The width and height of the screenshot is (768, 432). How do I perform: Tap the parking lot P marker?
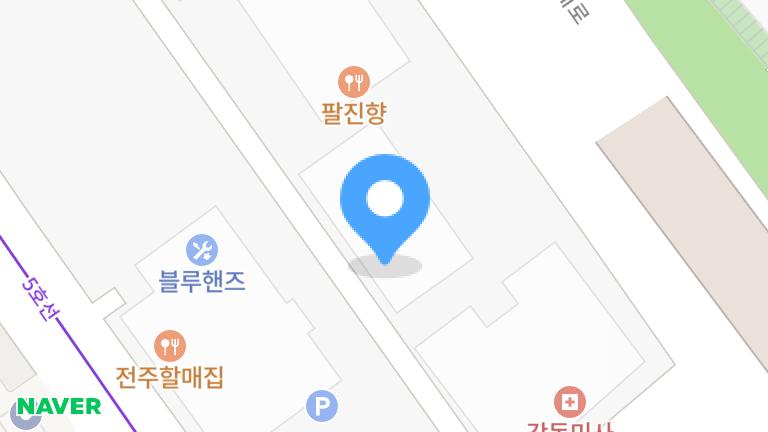click(321, 406)
